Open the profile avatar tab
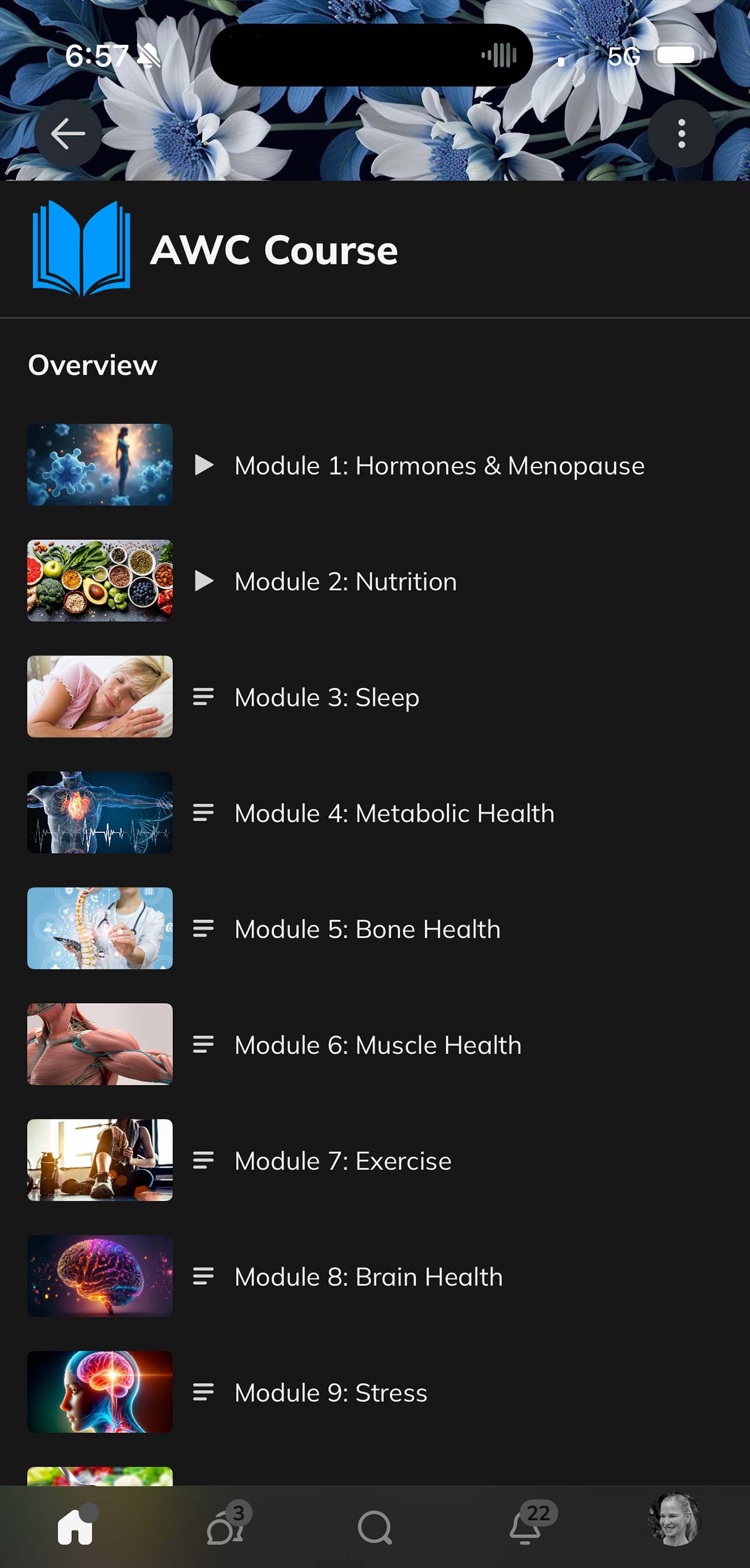Screen dimensions: 750x1568 point(674,1520)
